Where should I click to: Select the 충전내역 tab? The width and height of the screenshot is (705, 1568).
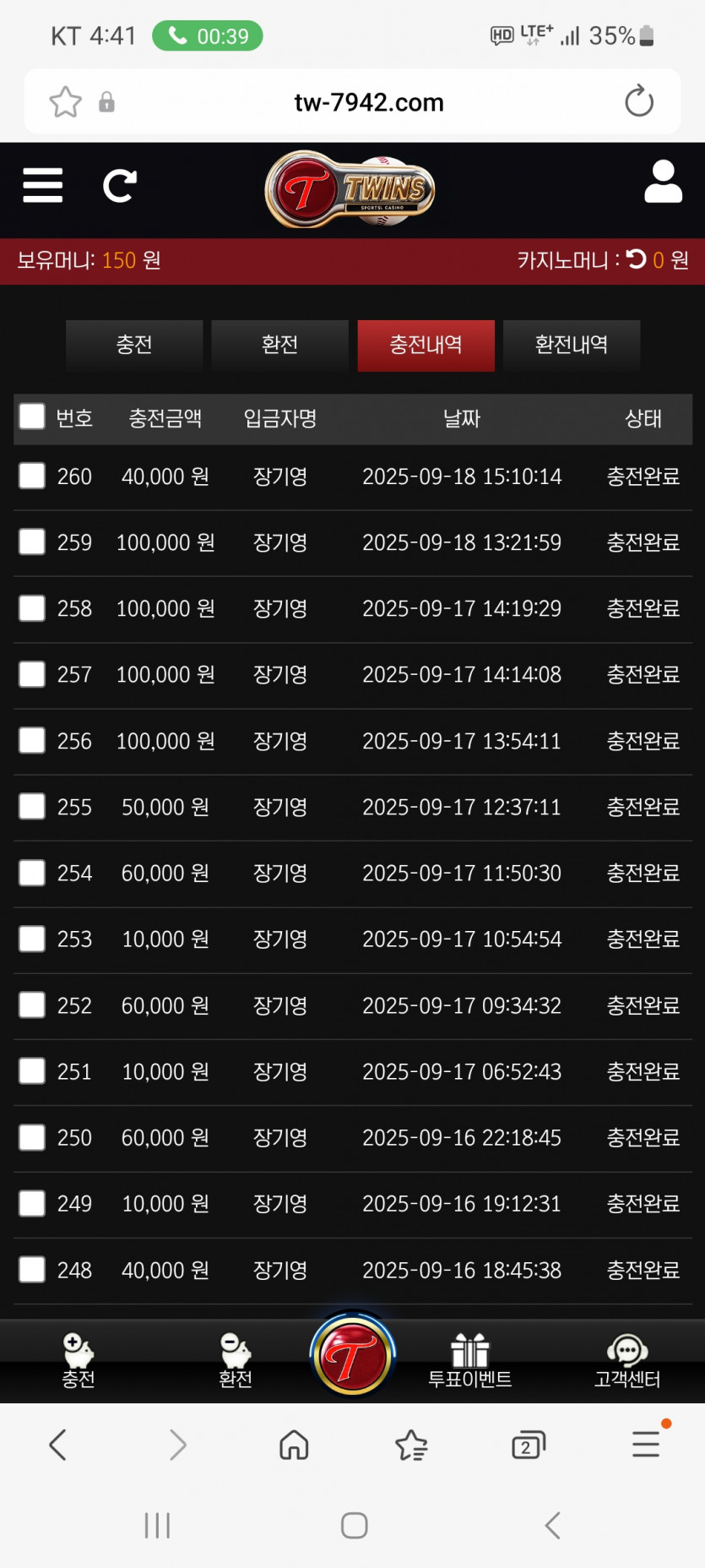pyautogui.click(x=426, y=345)
